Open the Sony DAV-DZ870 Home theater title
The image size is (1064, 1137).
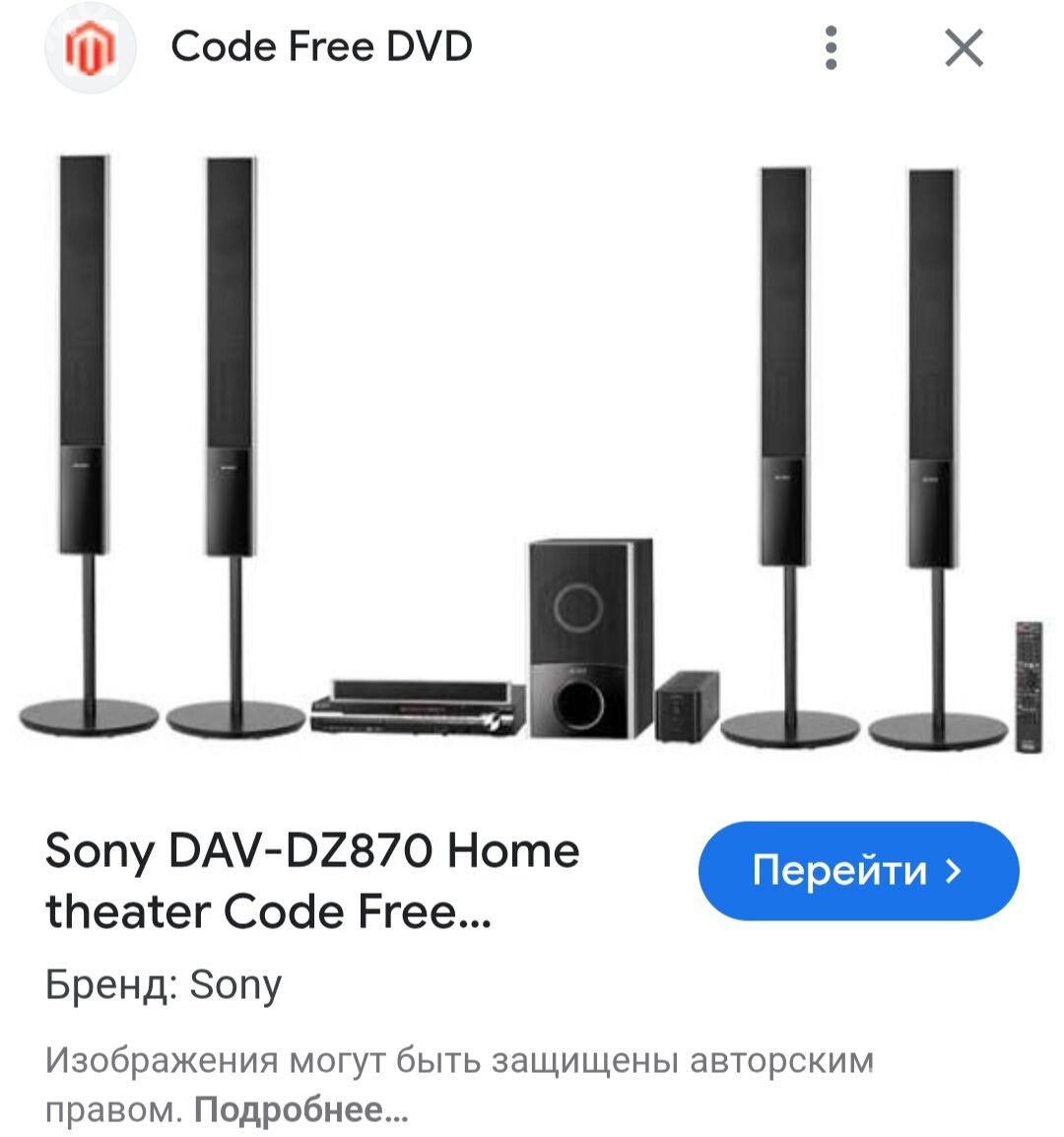tap(312, 880)
